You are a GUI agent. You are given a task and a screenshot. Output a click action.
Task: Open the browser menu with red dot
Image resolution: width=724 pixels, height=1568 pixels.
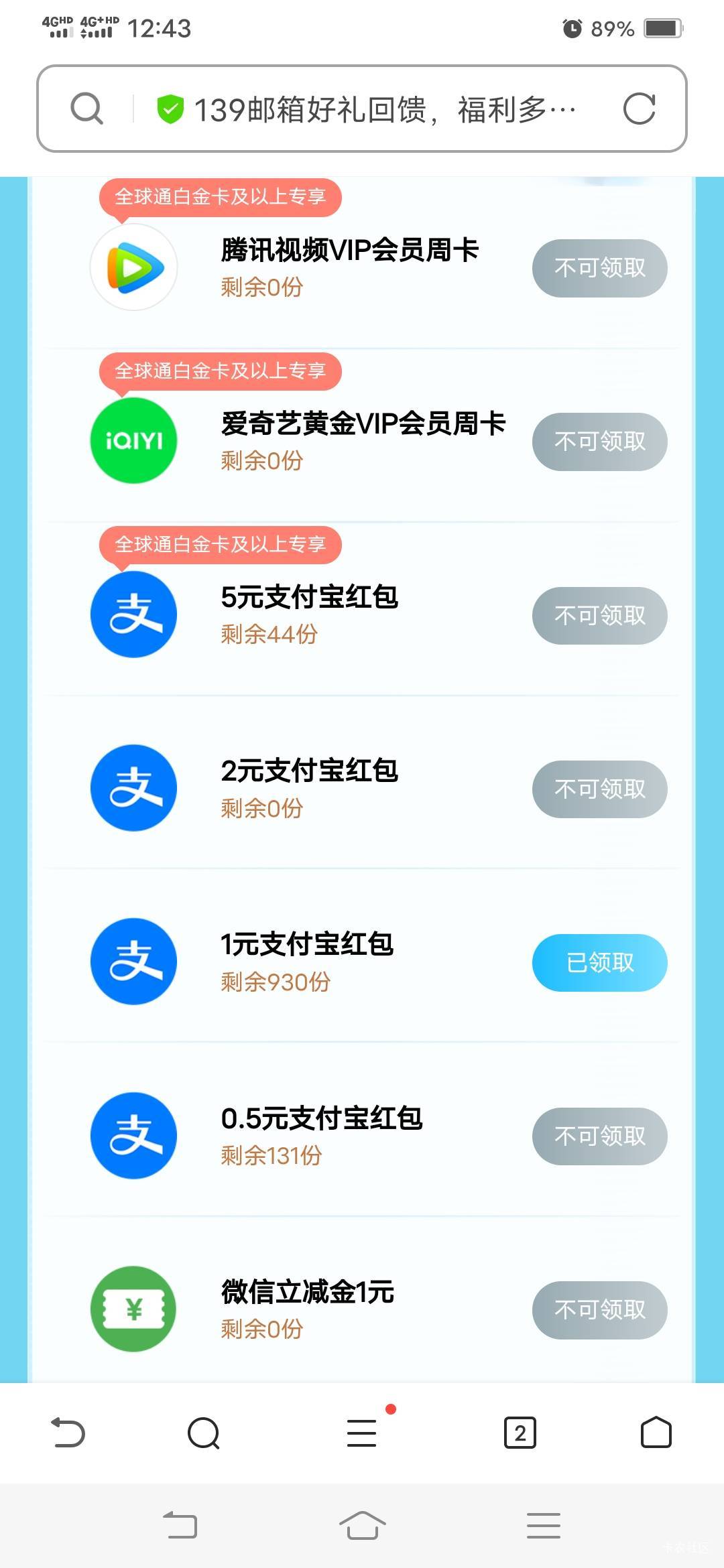[362, 1433]
